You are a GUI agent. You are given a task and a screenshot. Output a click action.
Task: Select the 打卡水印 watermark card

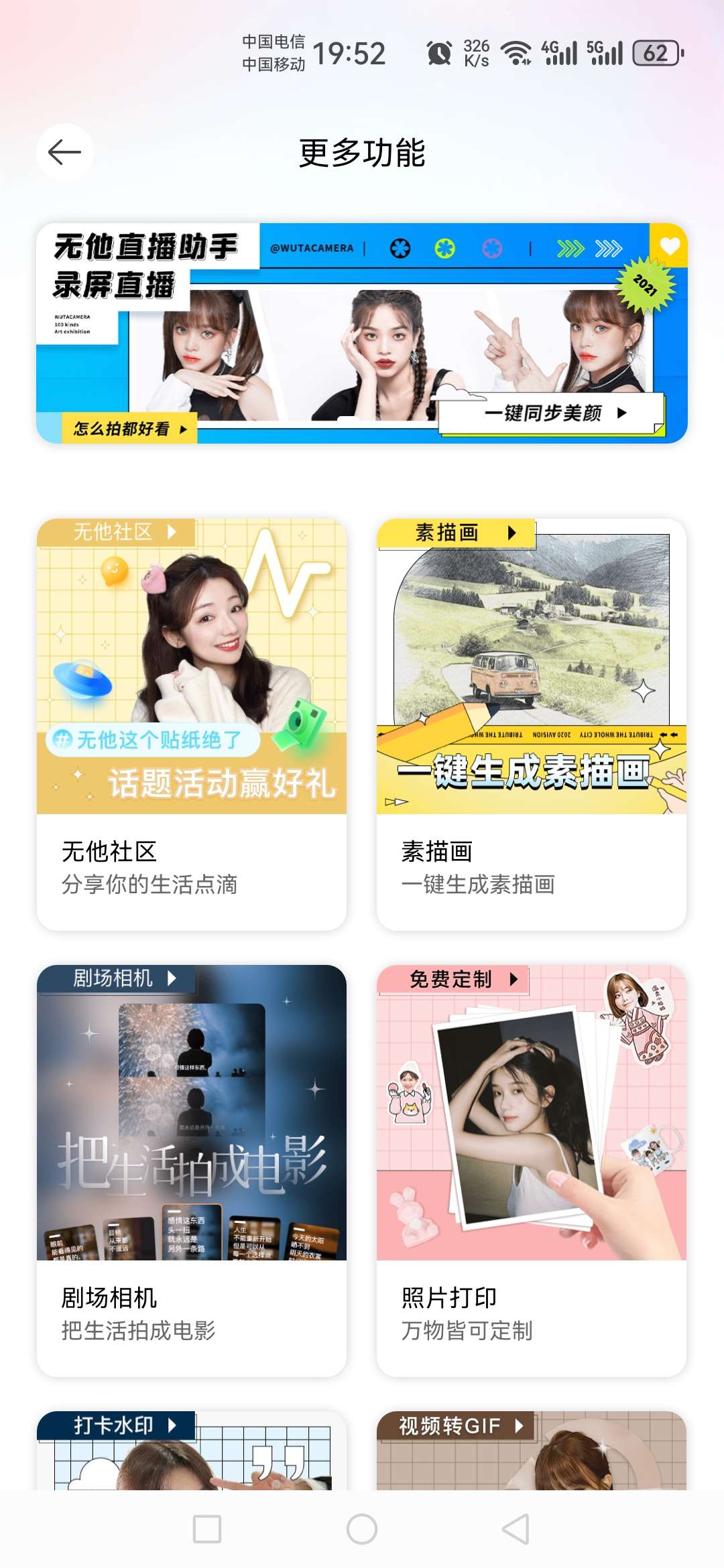(x=192, y=1451)
